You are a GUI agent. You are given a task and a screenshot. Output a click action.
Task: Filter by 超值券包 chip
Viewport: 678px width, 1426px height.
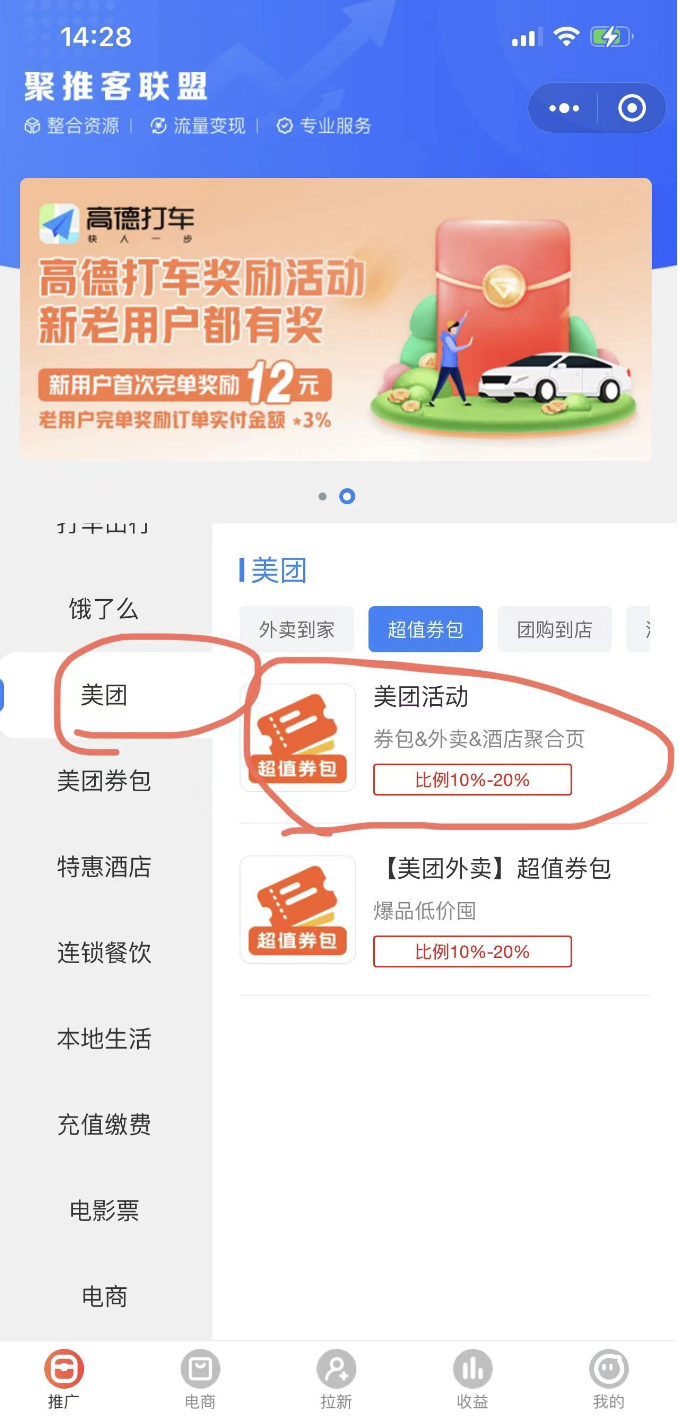(425, 629)
